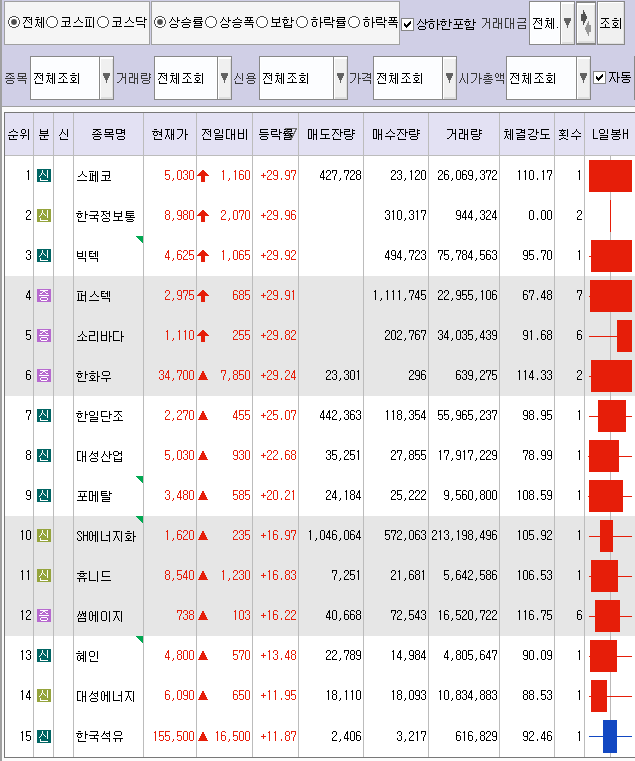This screenshot has width=635, height=761.
Task: Sort by the 등락률 column header
Action: (276, 134)
